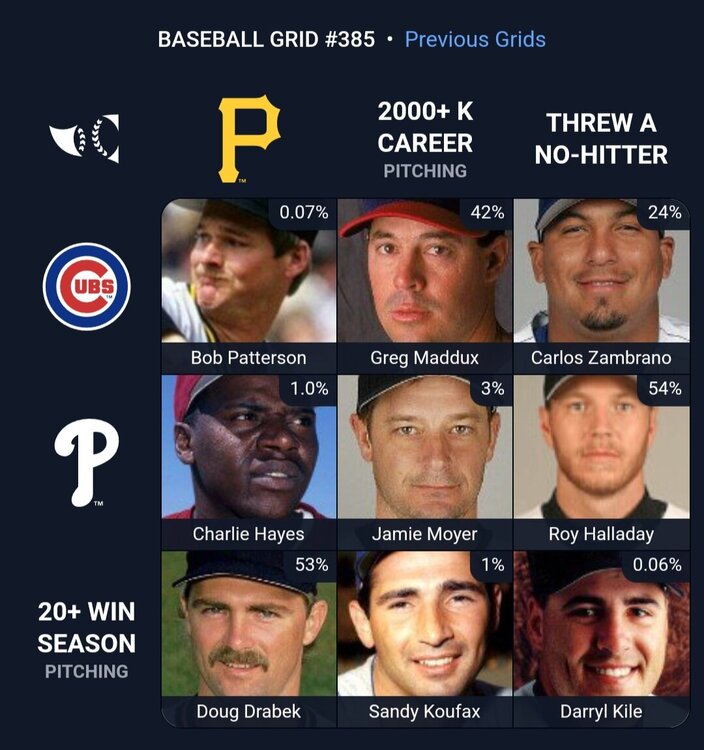The image size is (704, 750).
Task: Open the Doug Drabek tile
Action: (x=249, y=637)
